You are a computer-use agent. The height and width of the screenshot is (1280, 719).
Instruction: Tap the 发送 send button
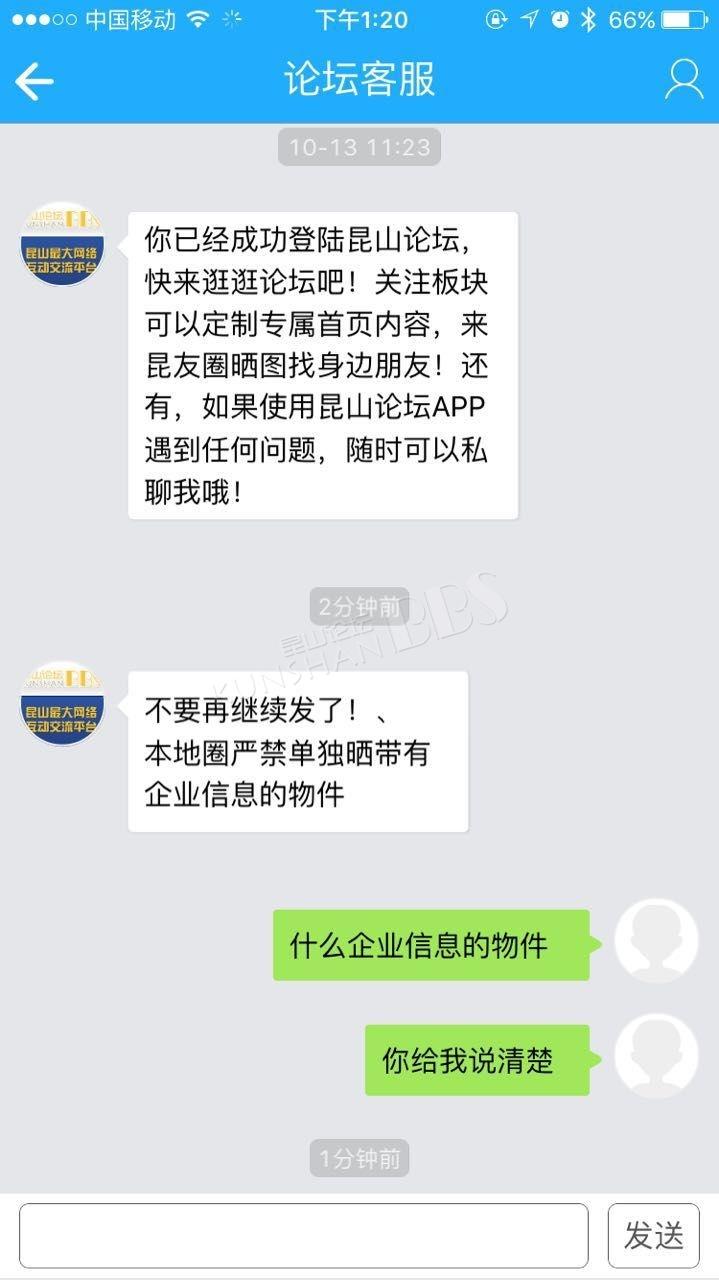654,1236
